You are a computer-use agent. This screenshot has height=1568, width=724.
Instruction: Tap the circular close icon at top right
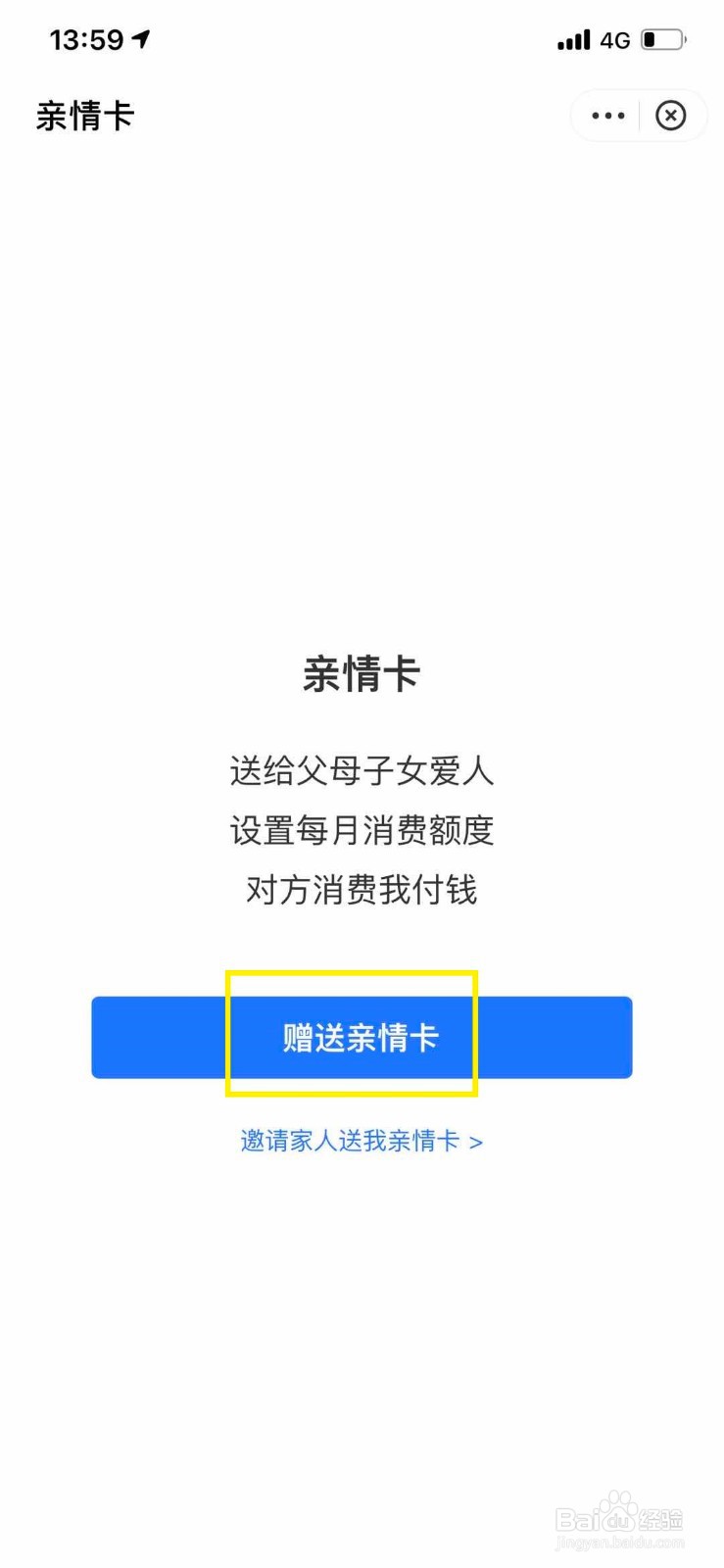tap(671, 116)
